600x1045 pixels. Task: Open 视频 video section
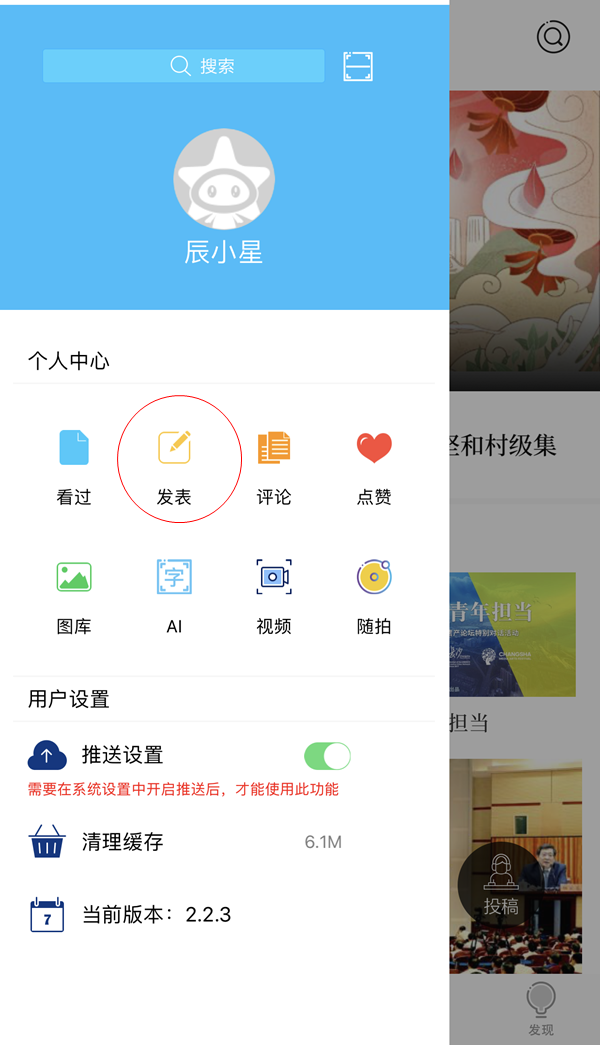[x=274, y=593]
